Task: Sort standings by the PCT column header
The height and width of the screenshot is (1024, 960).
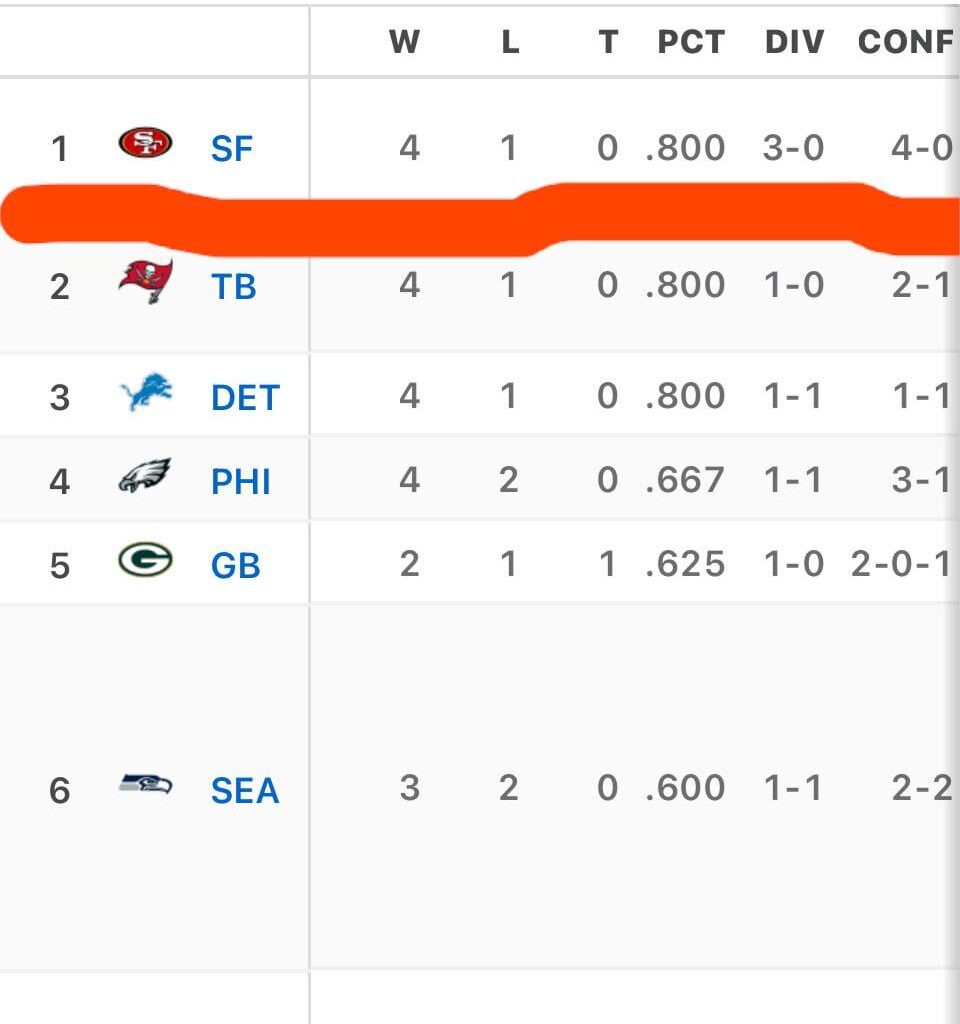Action: click(x=688, y=42)
